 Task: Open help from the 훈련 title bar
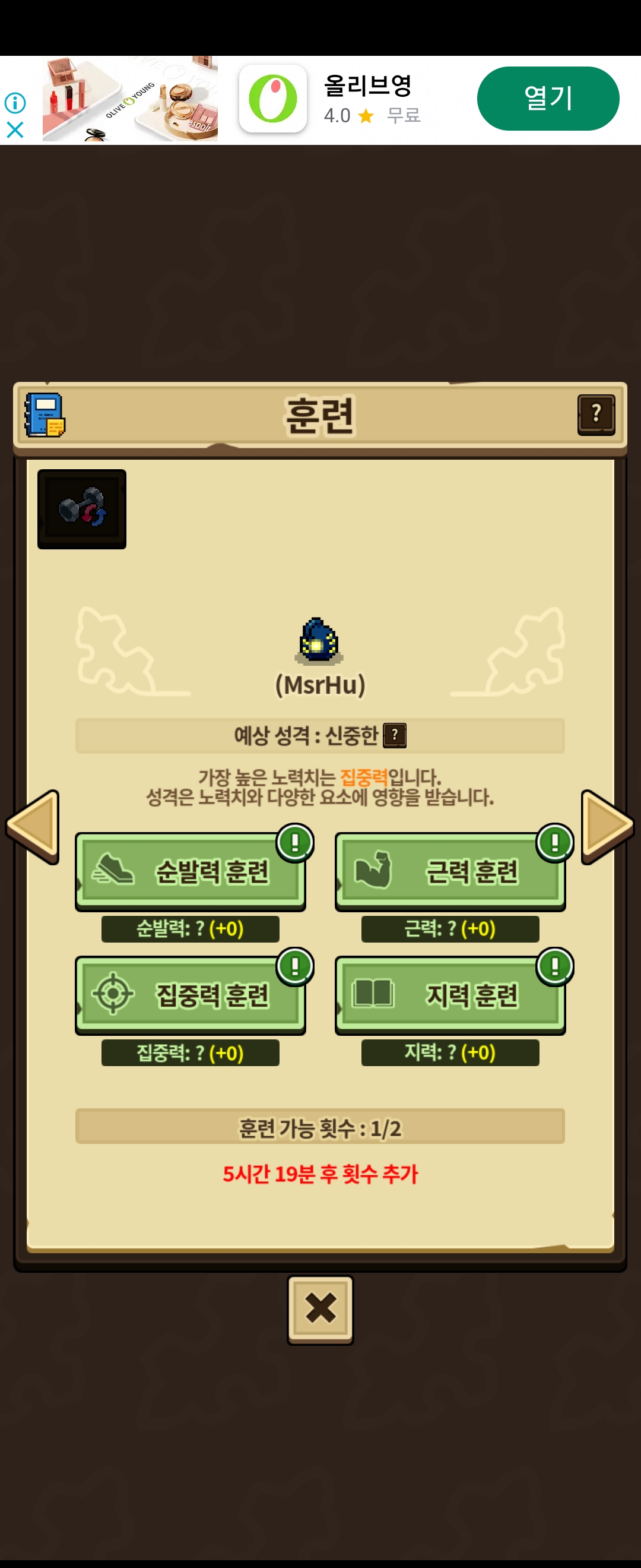(x=595, y=415)
